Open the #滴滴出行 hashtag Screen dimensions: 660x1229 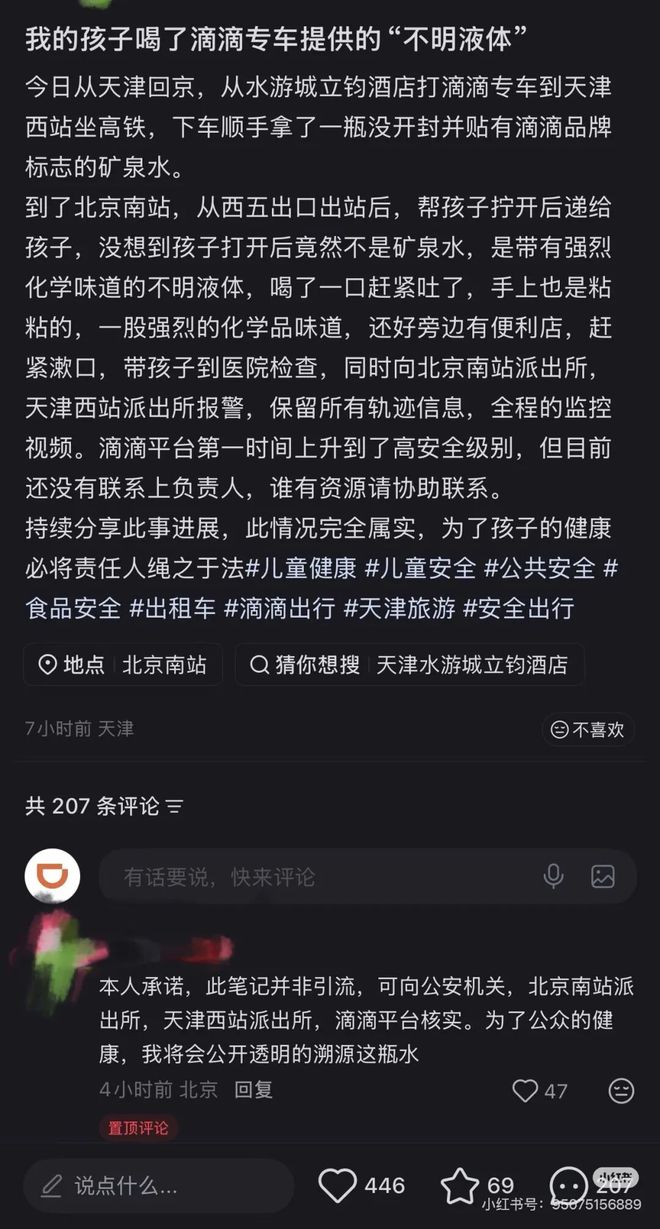tap(279, 606)
